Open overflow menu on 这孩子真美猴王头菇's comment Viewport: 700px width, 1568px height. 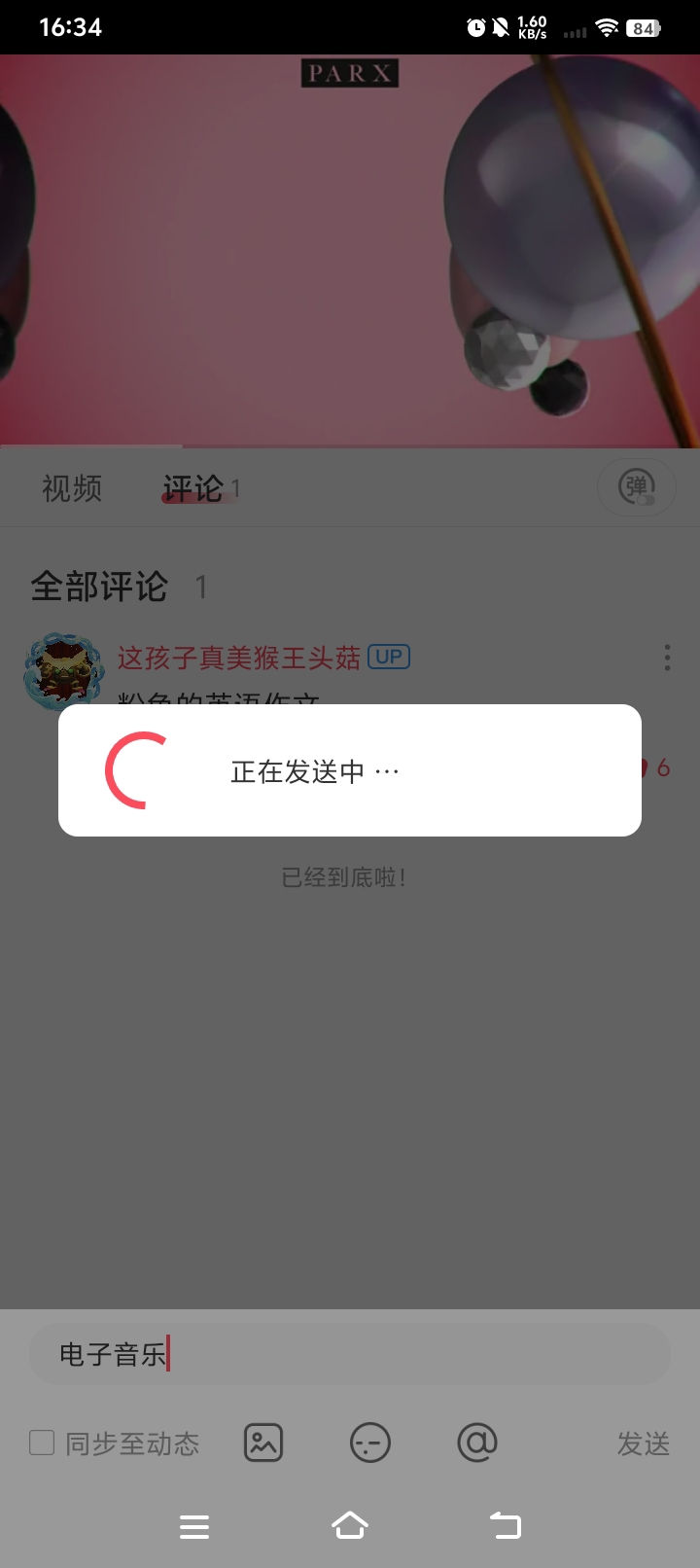(x=667, y=658)
